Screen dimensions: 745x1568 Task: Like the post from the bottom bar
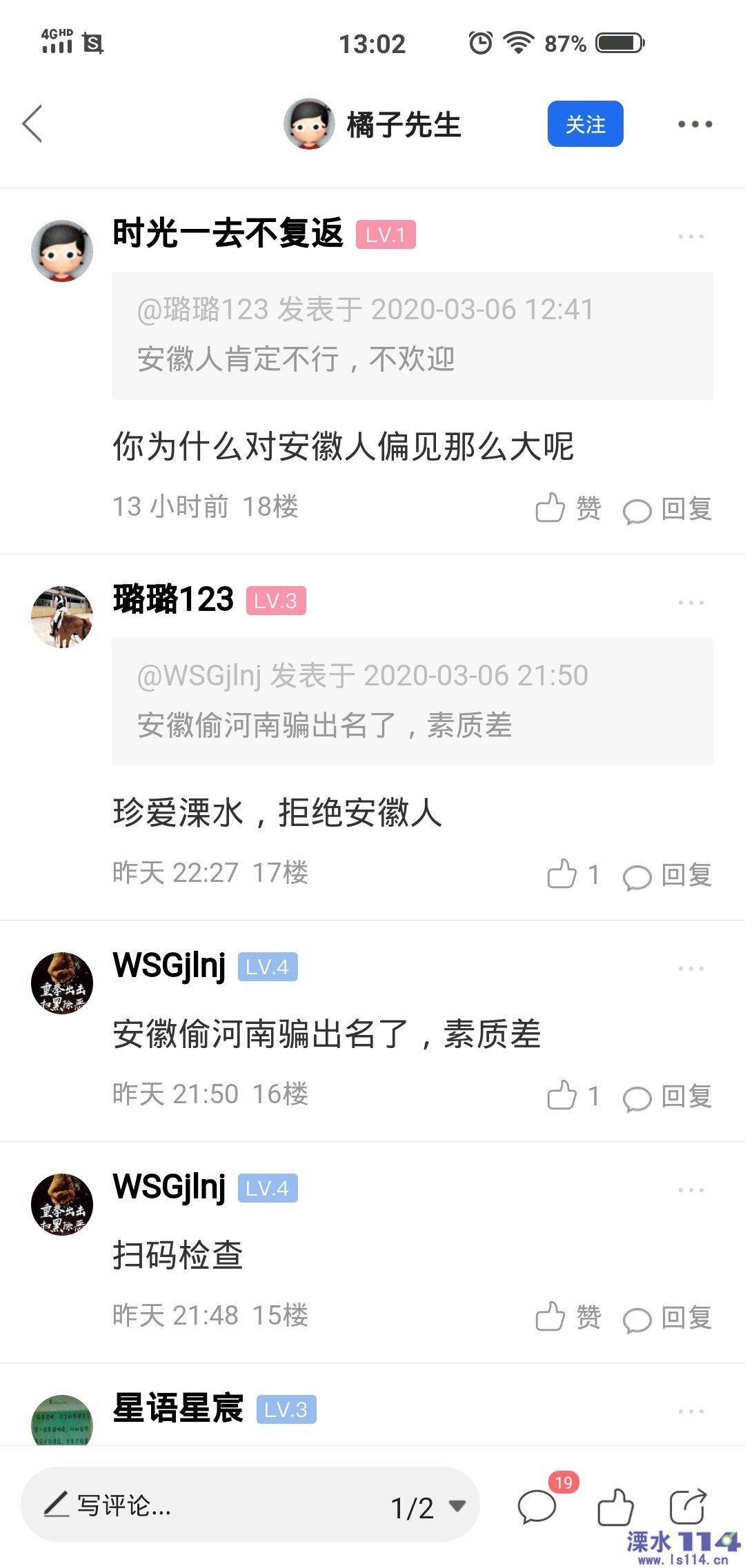coord(615,1507)
